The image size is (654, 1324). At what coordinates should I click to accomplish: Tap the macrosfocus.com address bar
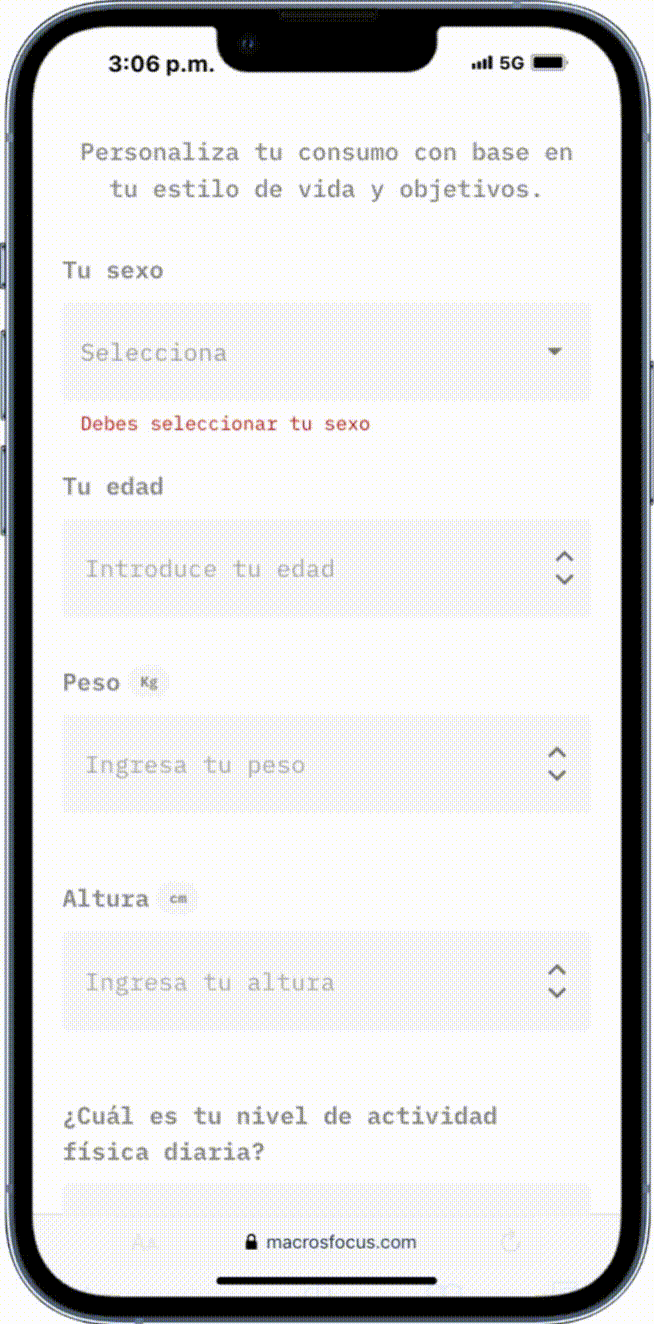[330, 1242]
